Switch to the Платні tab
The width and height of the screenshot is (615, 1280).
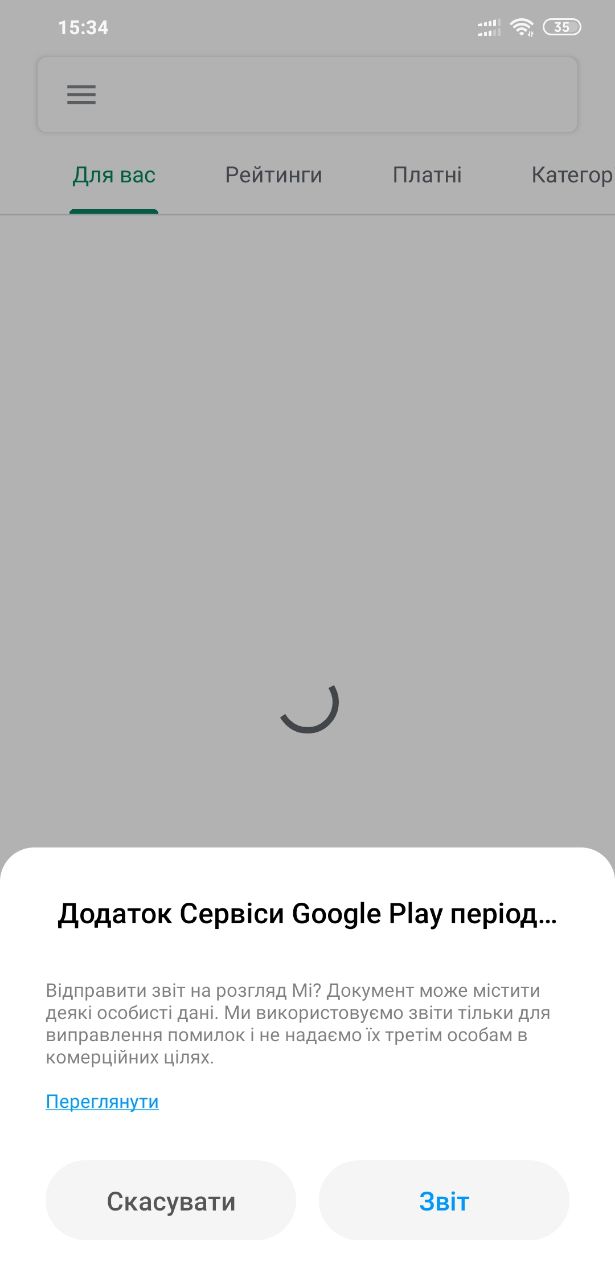(427, 175)
